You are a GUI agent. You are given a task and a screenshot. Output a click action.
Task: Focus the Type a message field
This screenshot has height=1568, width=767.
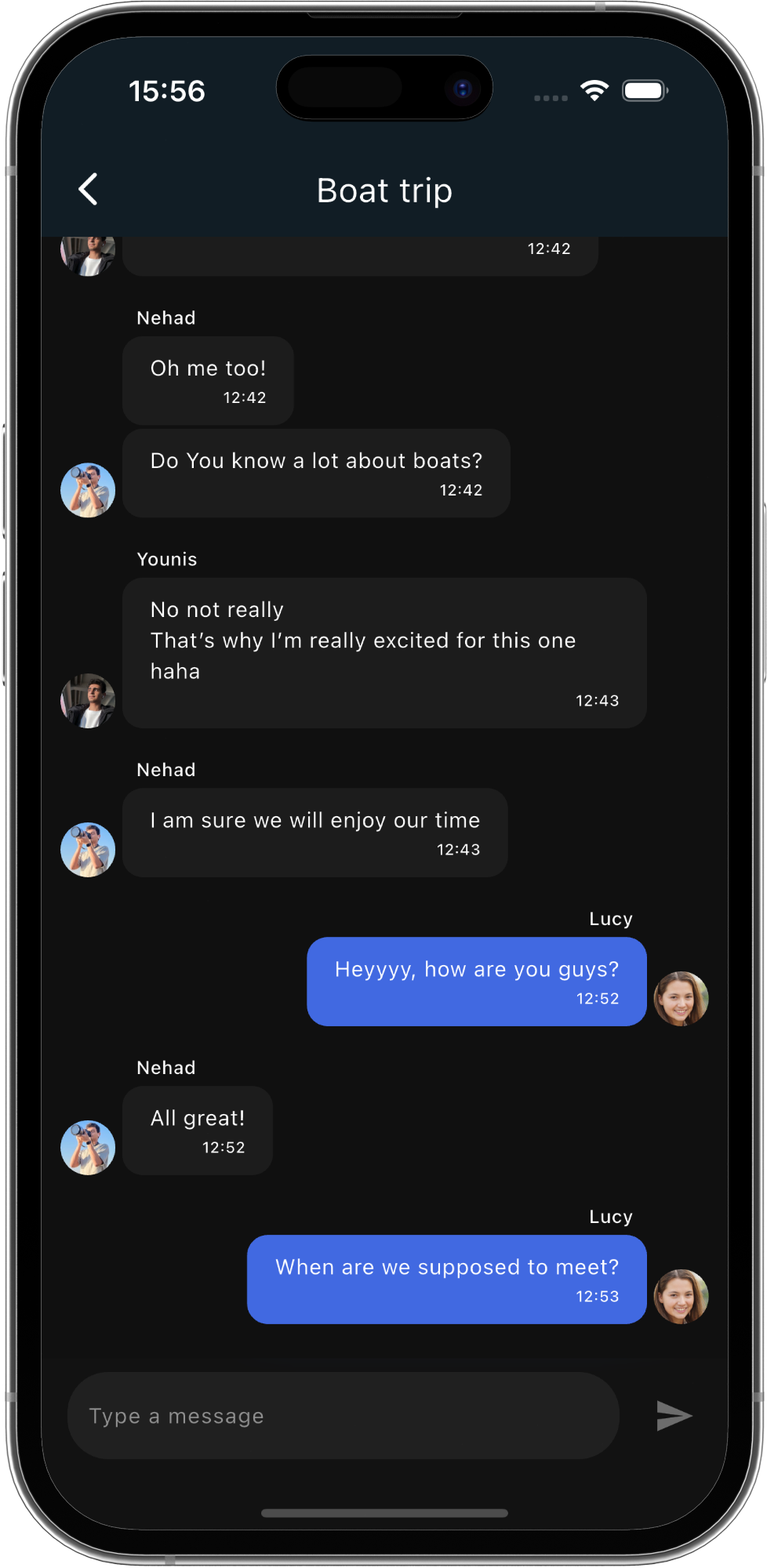click(344, 1416)
